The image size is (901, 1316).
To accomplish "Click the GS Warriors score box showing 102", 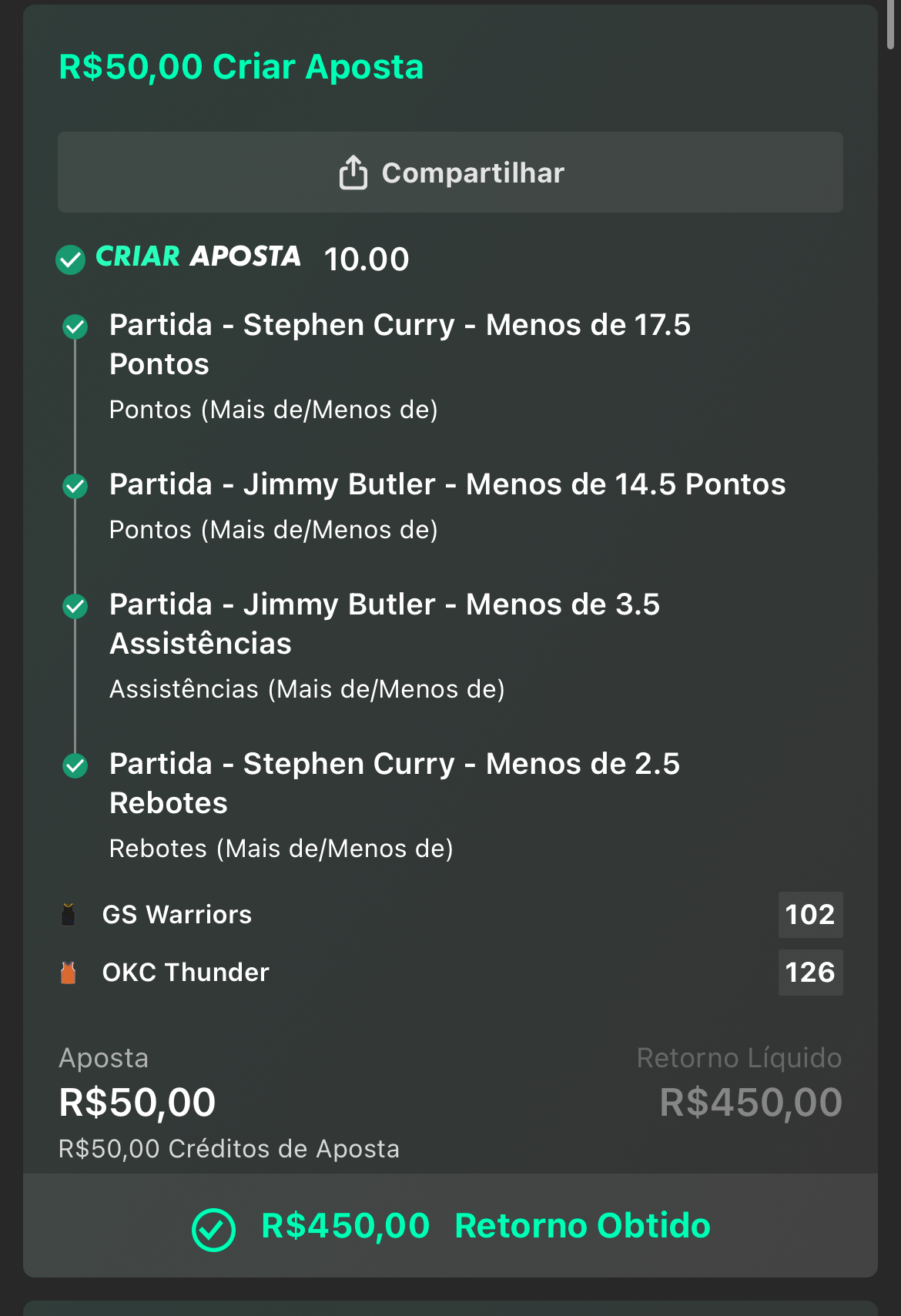I will (810, 915).
